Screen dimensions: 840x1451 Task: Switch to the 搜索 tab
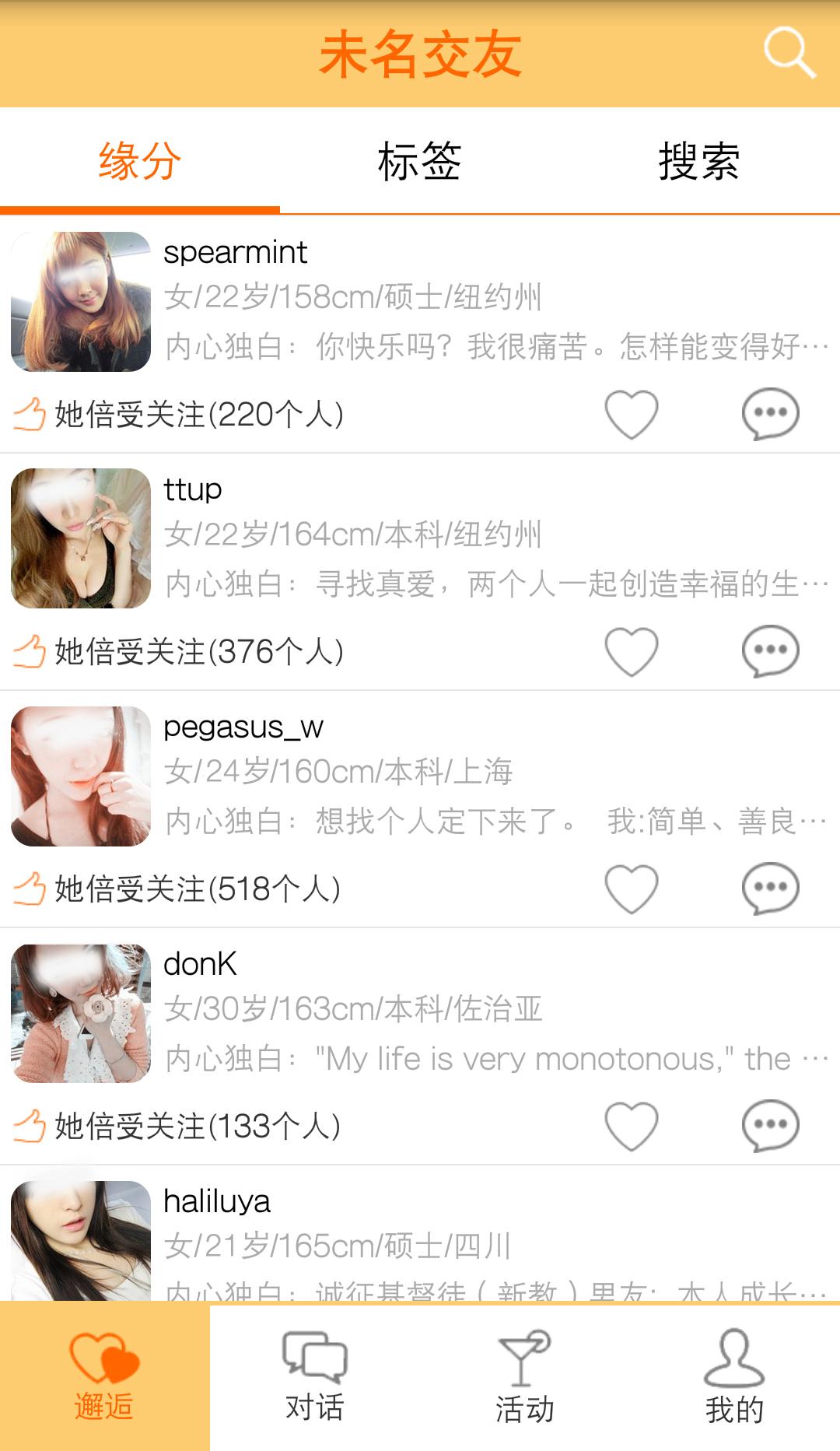700,161
